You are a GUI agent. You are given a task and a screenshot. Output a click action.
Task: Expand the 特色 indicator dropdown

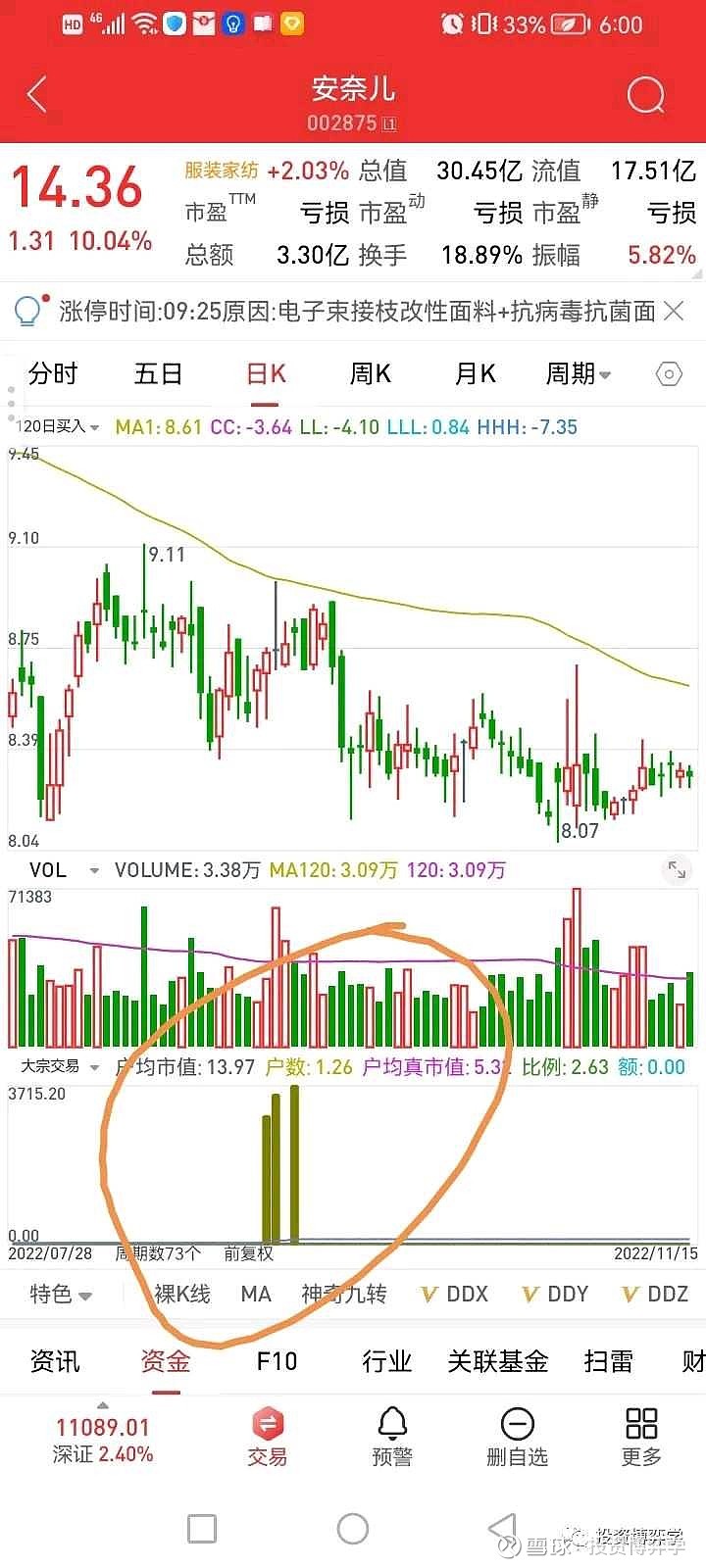point(61,1294)
